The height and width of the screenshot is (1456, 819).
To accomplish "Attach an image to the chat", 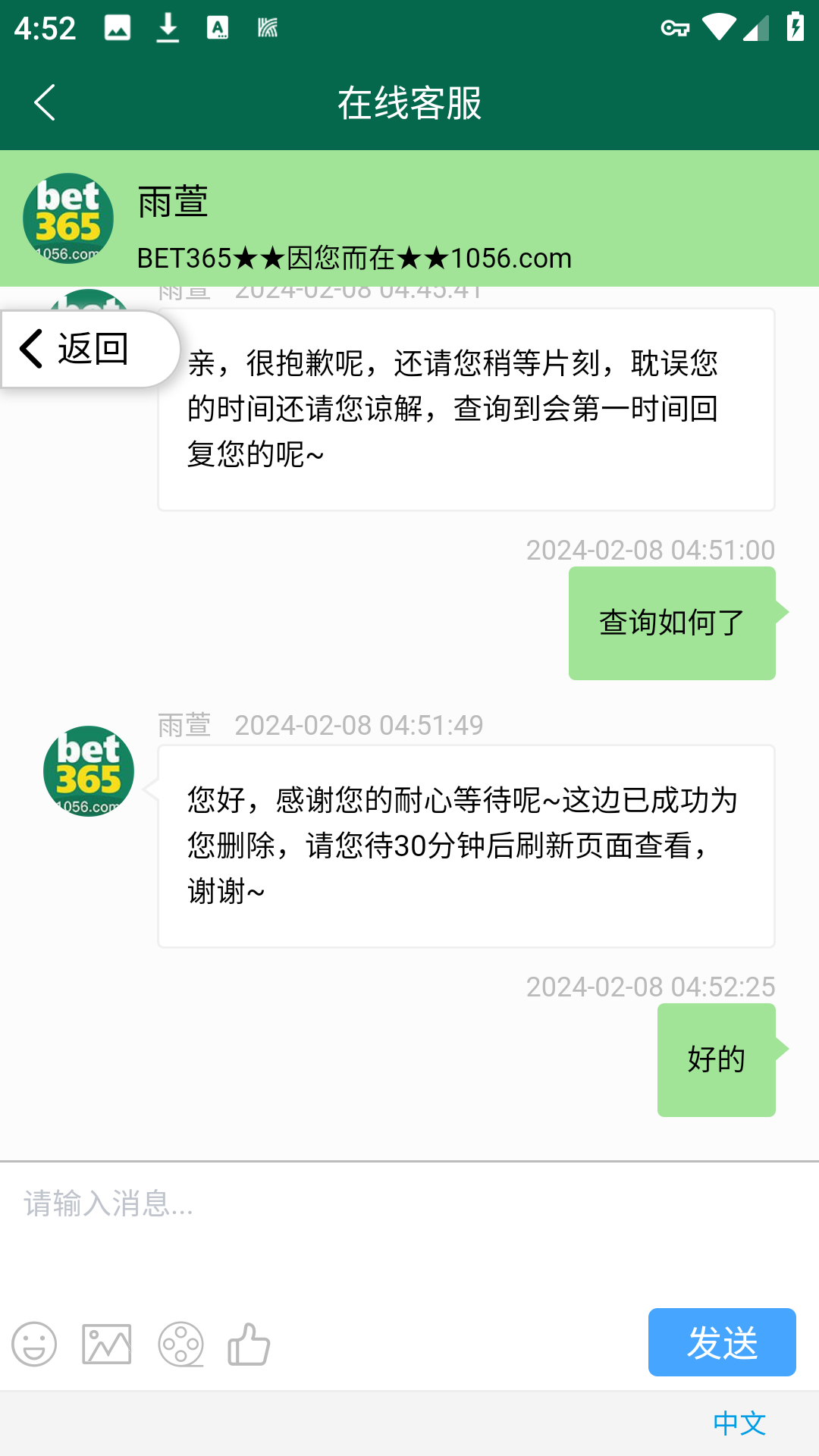I will (x=107, y=1345).
